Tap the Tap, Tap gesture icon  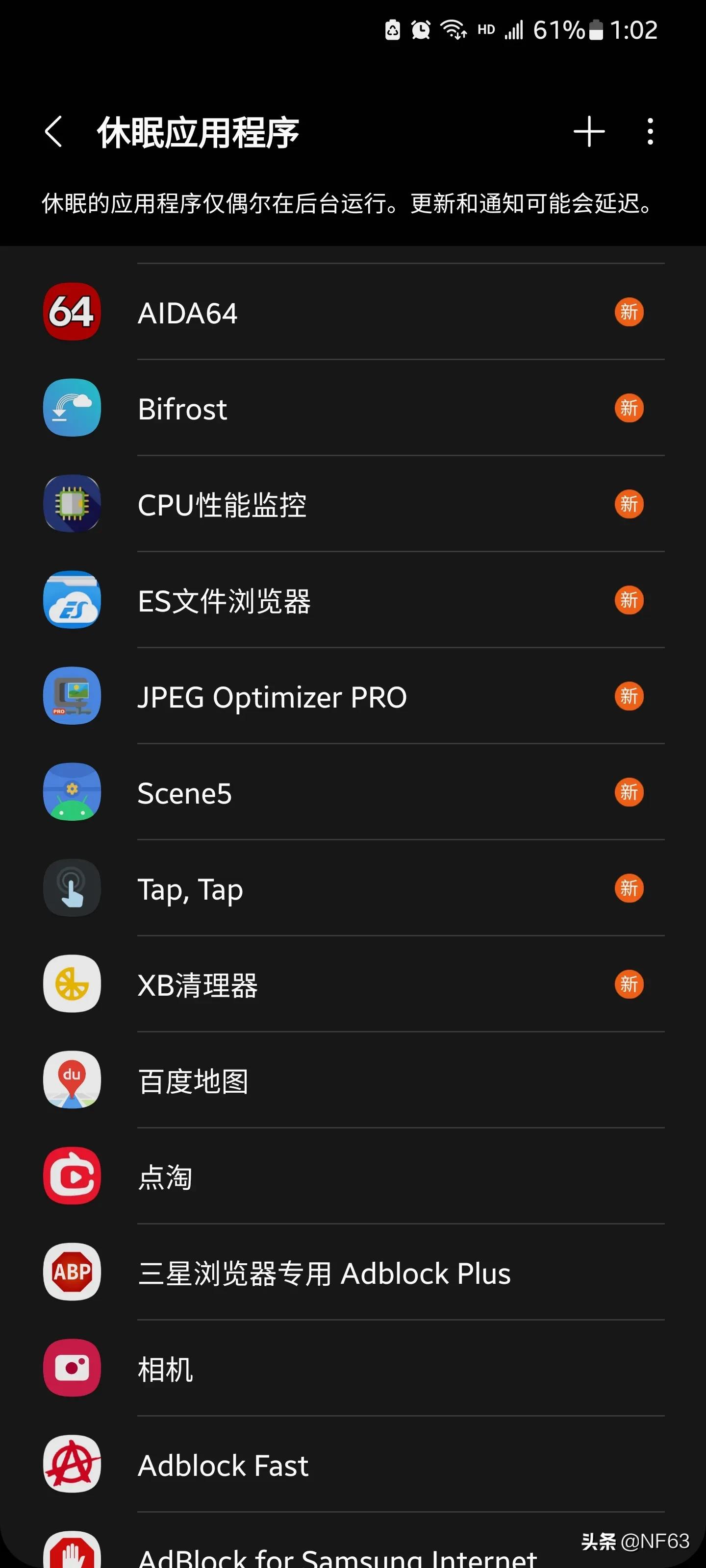(x=71, y=888)
